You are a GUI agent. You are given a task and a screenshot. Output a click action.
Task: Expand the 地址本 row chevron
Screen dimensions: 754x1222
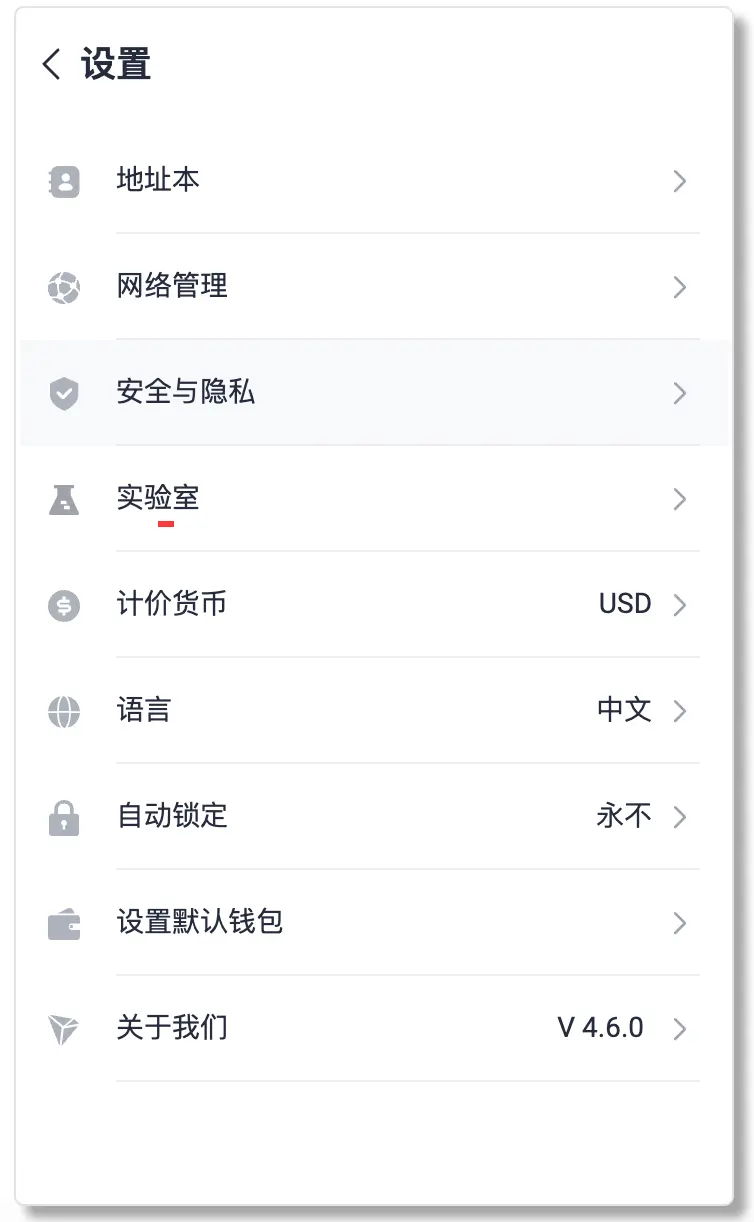point(680,181)
